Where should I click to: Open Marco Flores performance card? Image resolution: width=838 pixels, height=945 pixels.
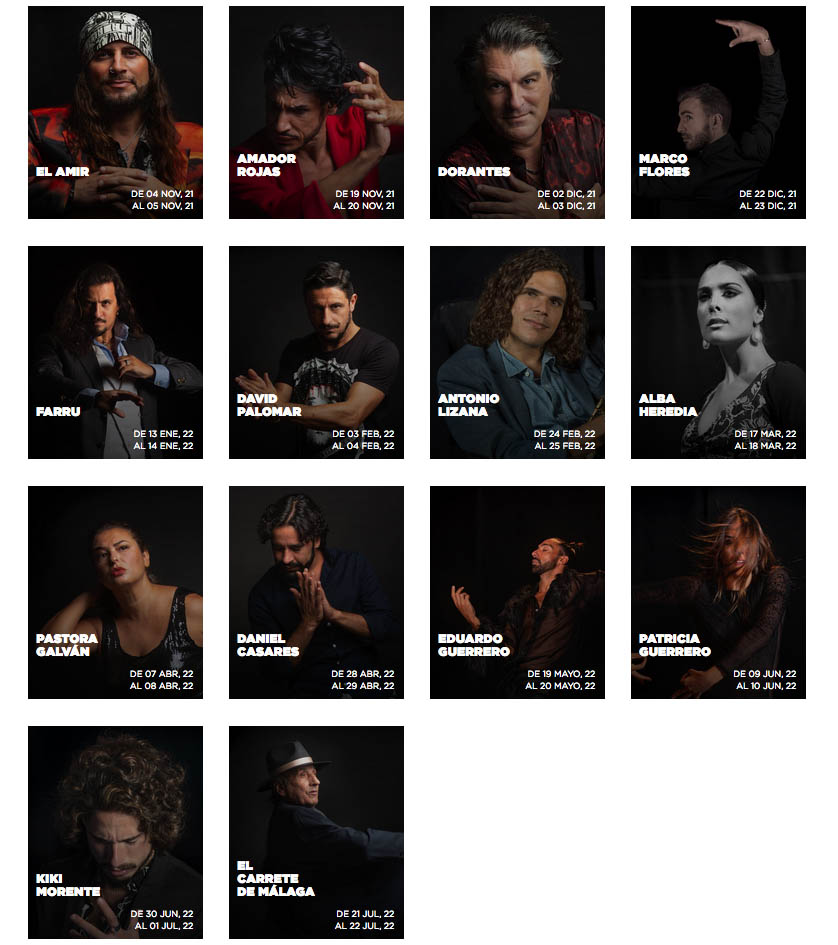718,112
